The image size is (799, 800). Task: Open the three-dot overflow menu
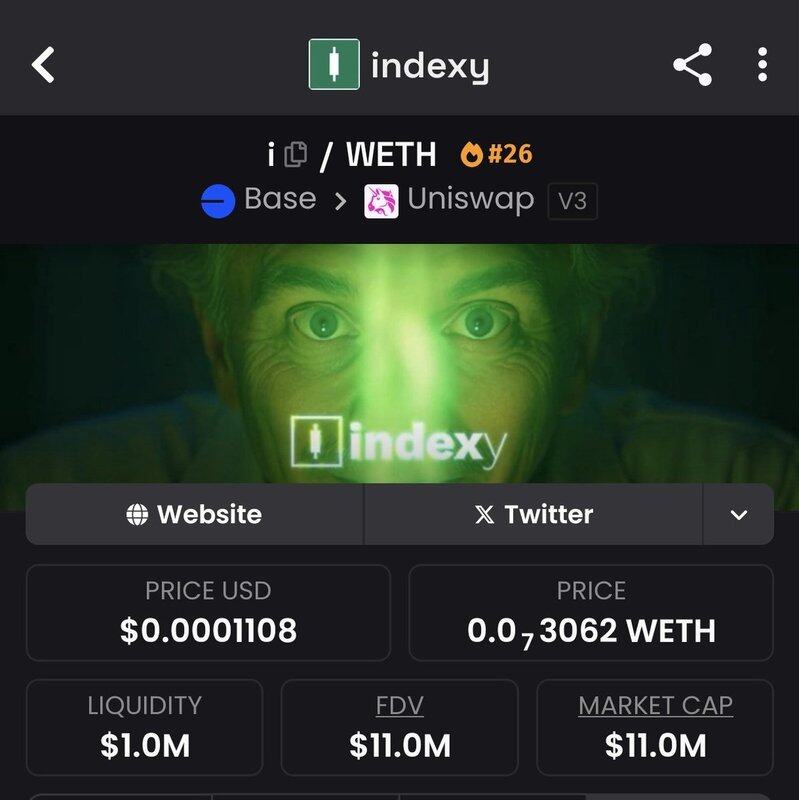762,66
